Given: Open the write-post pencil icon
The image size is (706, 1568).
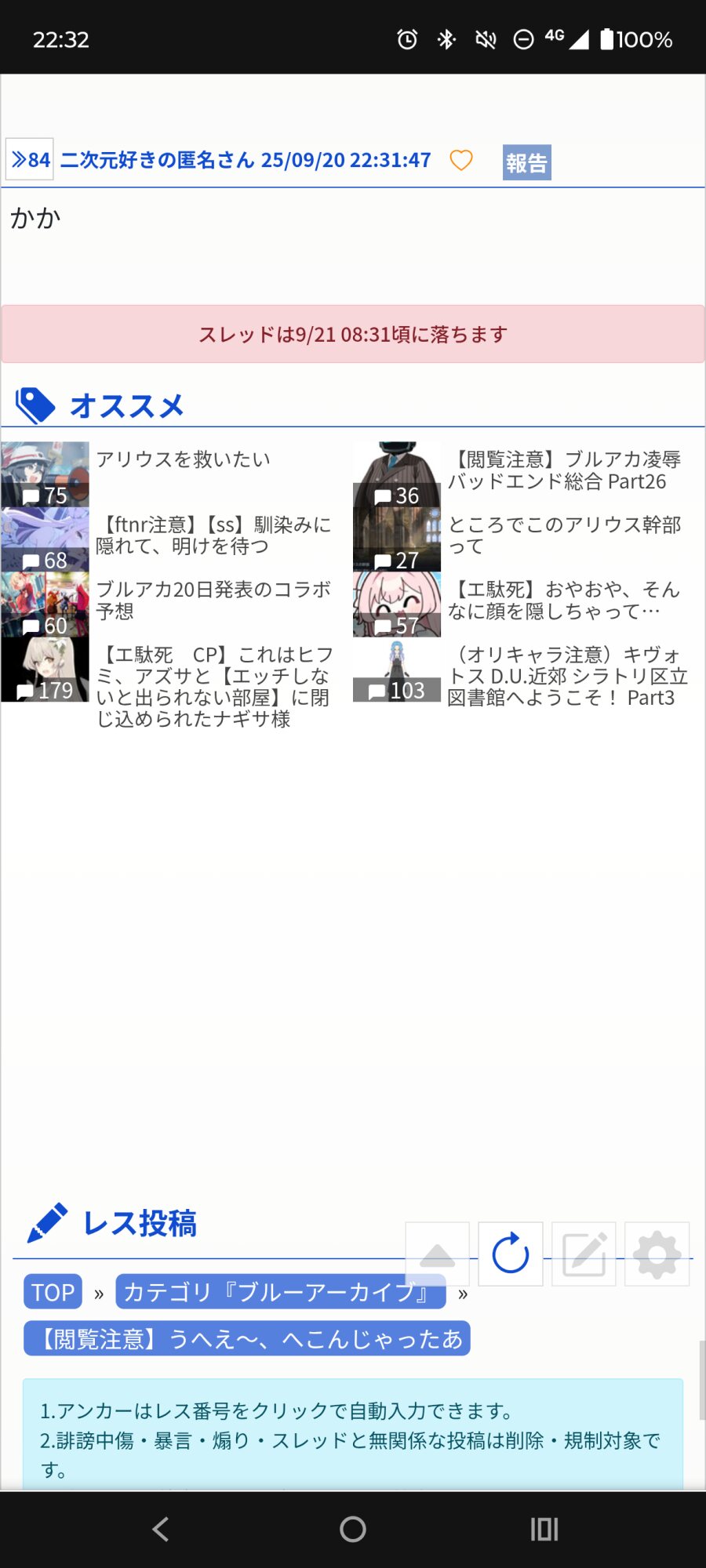Looking at the screenshot, I should coord(584,1254).
